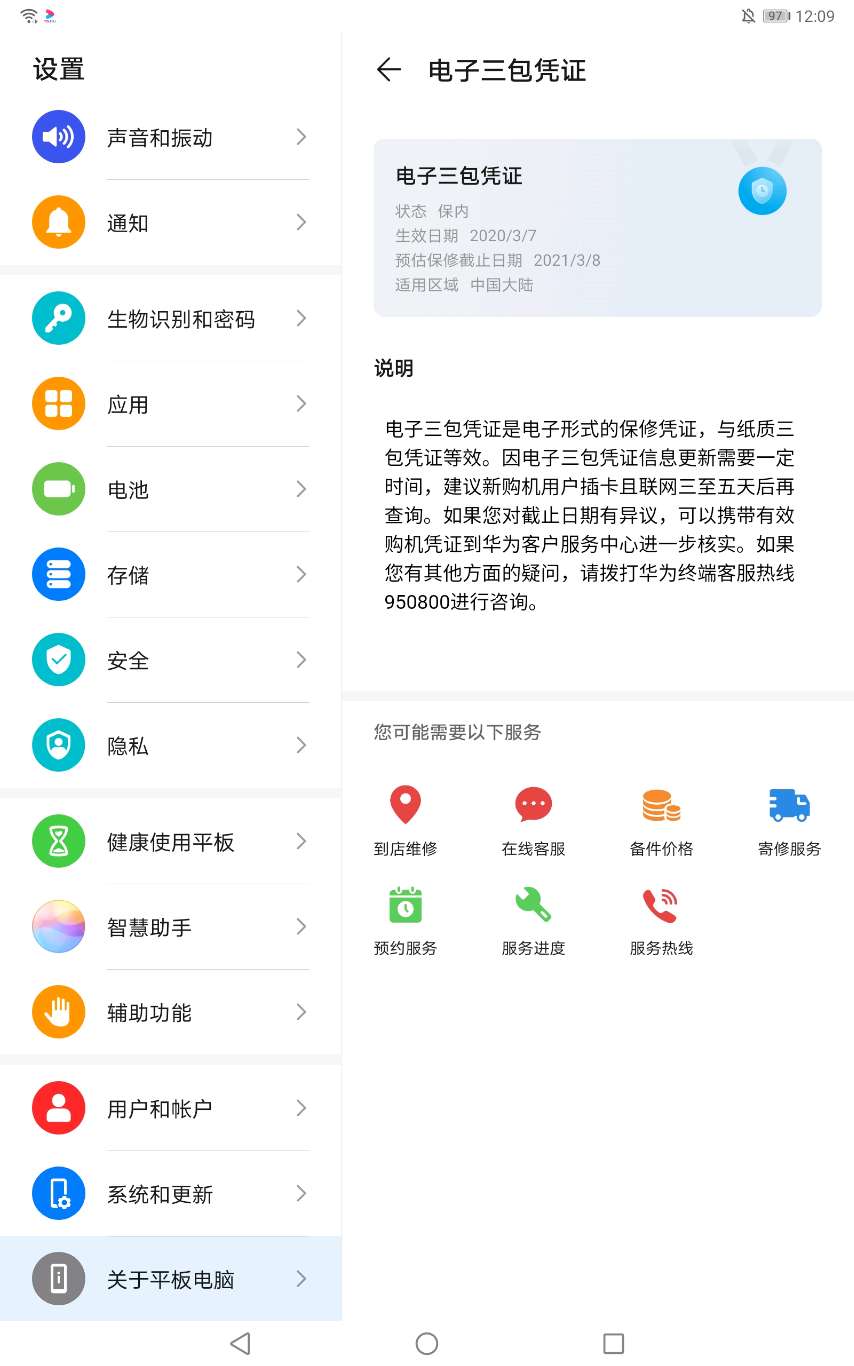Go back from 电子三包凭证 page
Viewport: 854px width, 1366px height.
388,70
